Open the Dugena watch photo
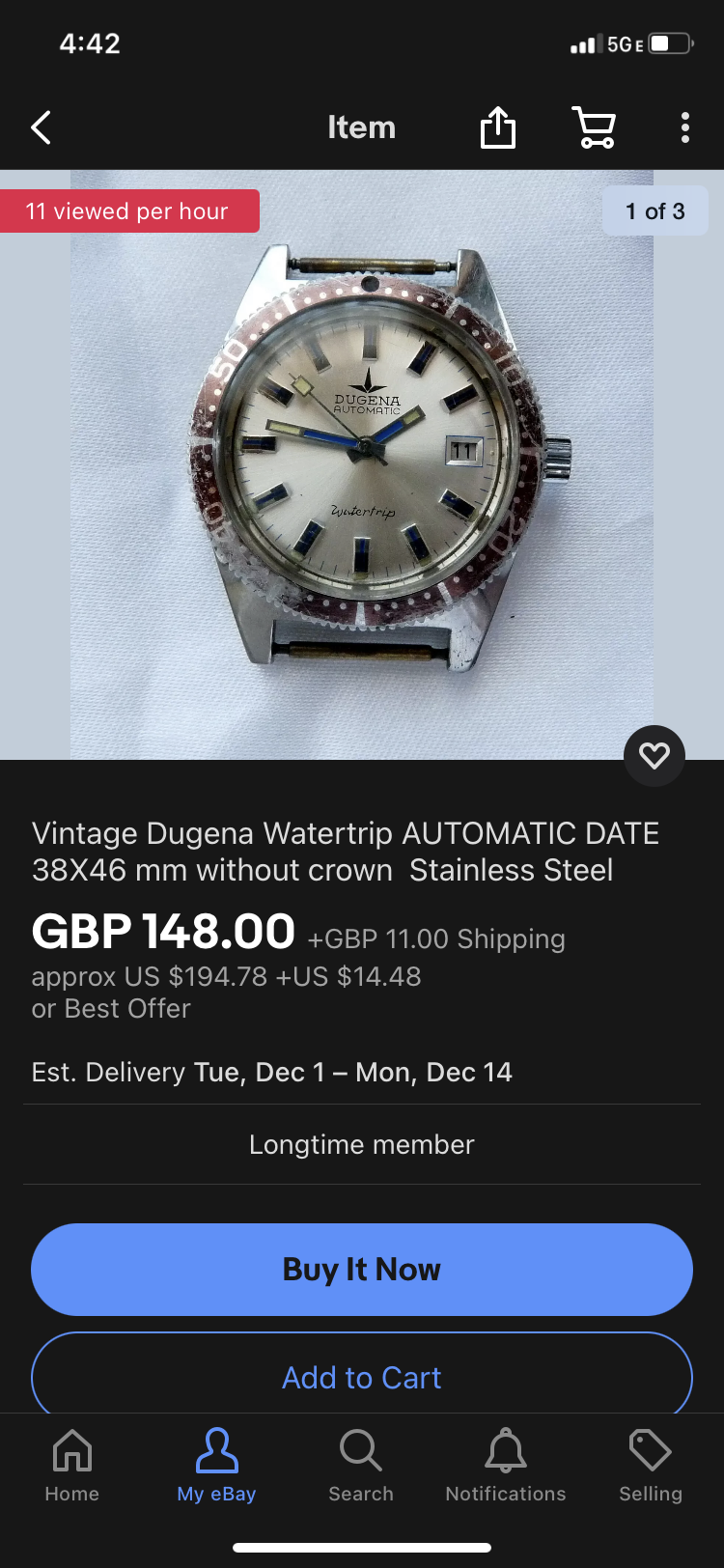The height and width of the screenshot is (1568, 724). click(362, 463)
